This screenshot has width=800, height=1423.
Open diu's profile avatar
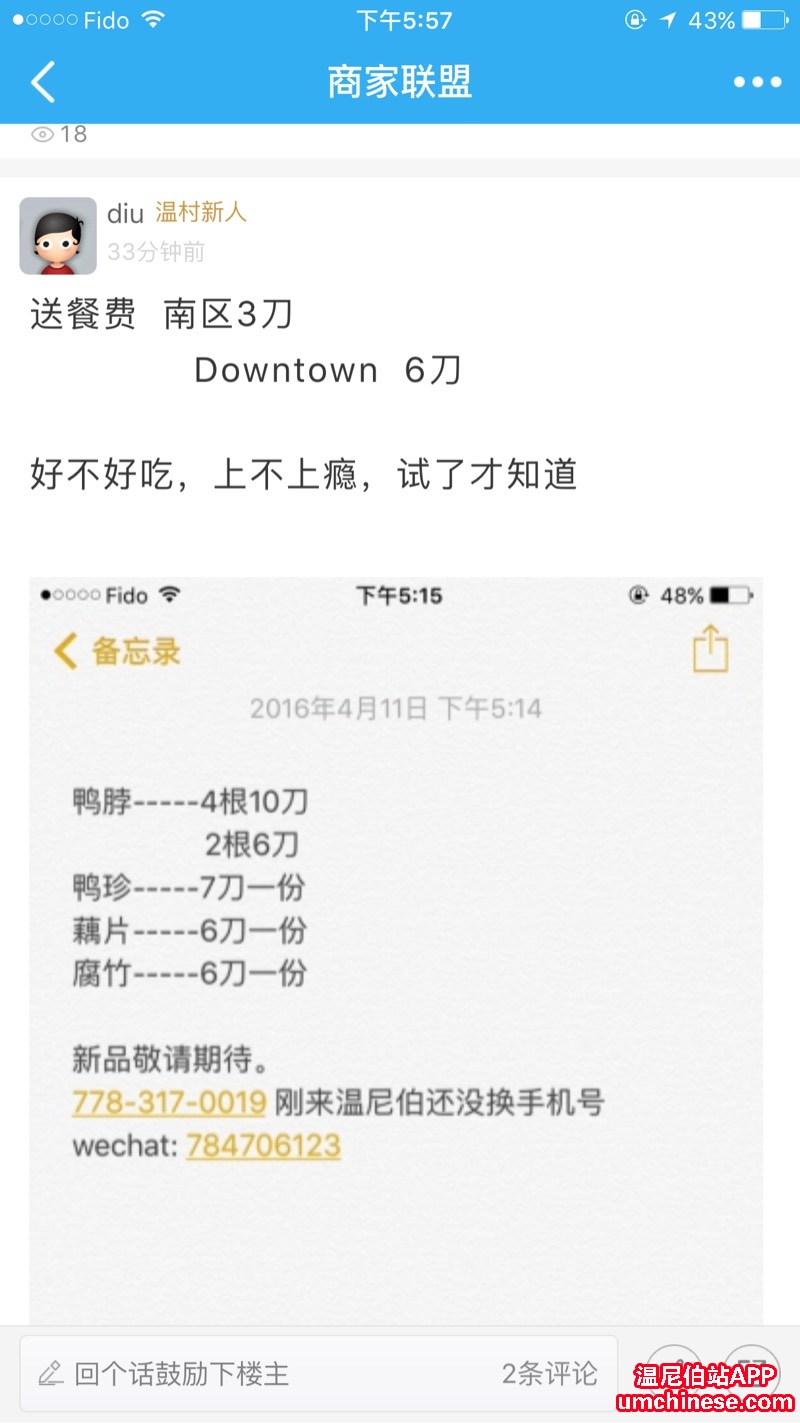tap(58, 236)
